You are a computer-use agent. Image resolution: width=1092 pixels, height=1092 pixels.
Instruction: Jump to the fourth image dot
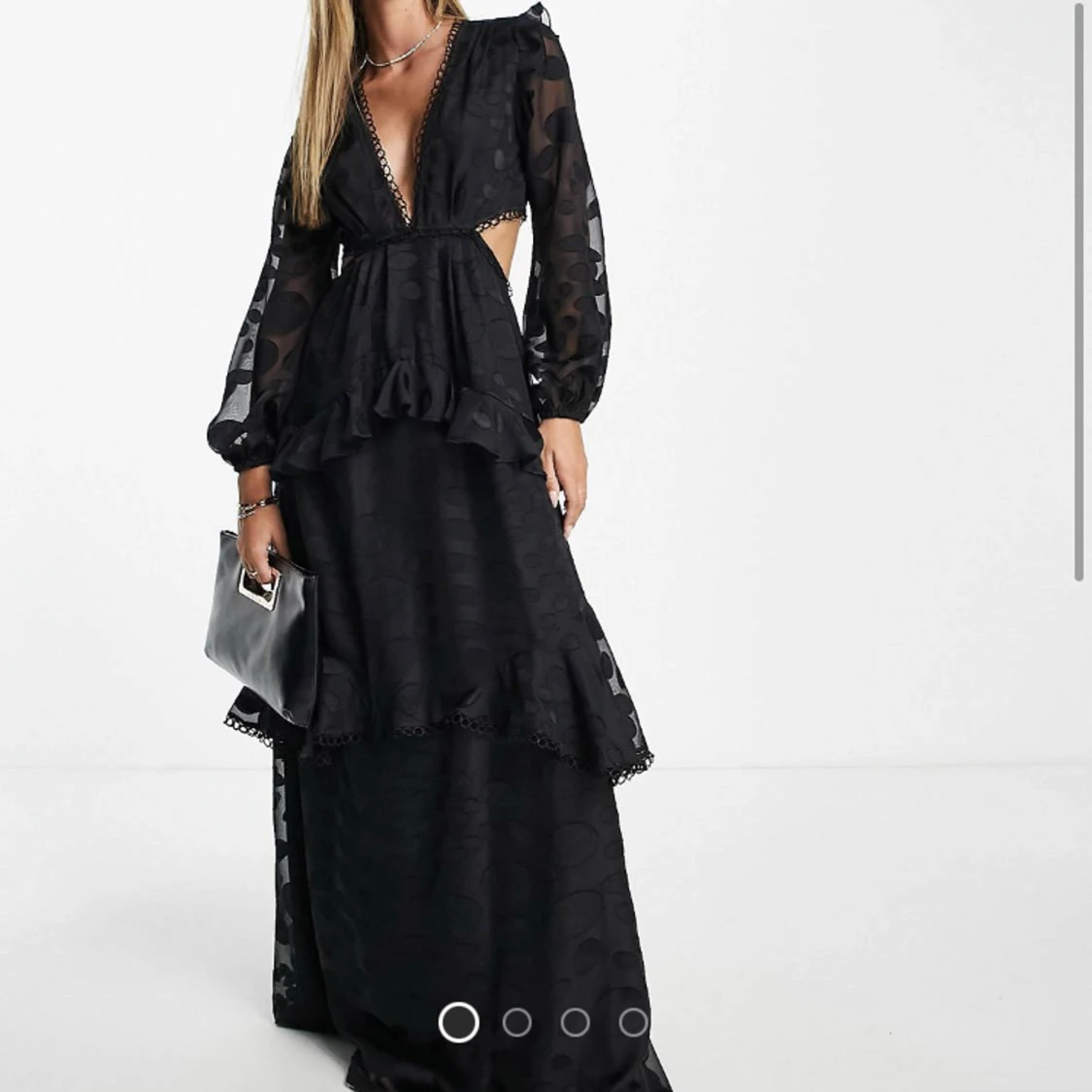coord(633,1022)
